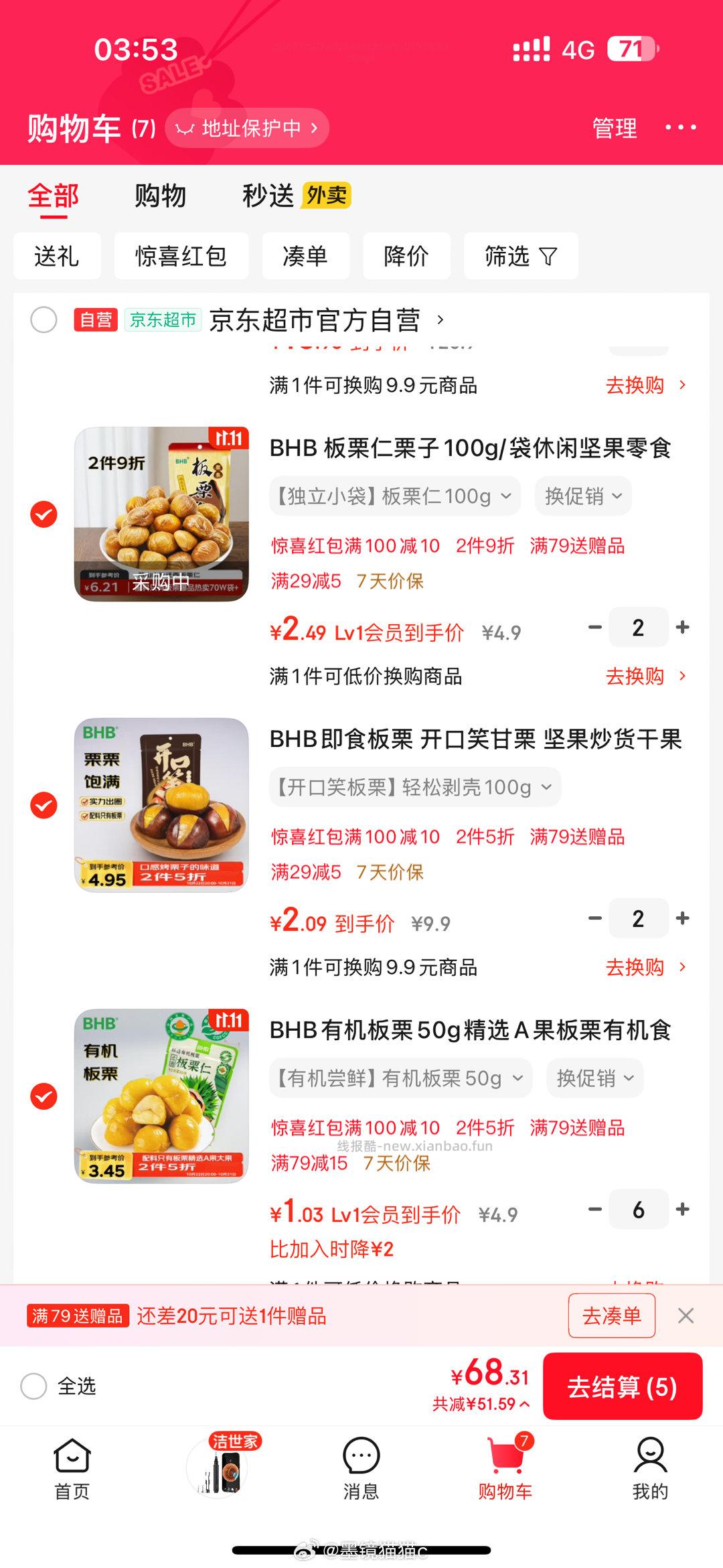This screenshot has width=723, height=1568.
Task: Switch to the 购物 tab
Action: [x=161, y=195]
